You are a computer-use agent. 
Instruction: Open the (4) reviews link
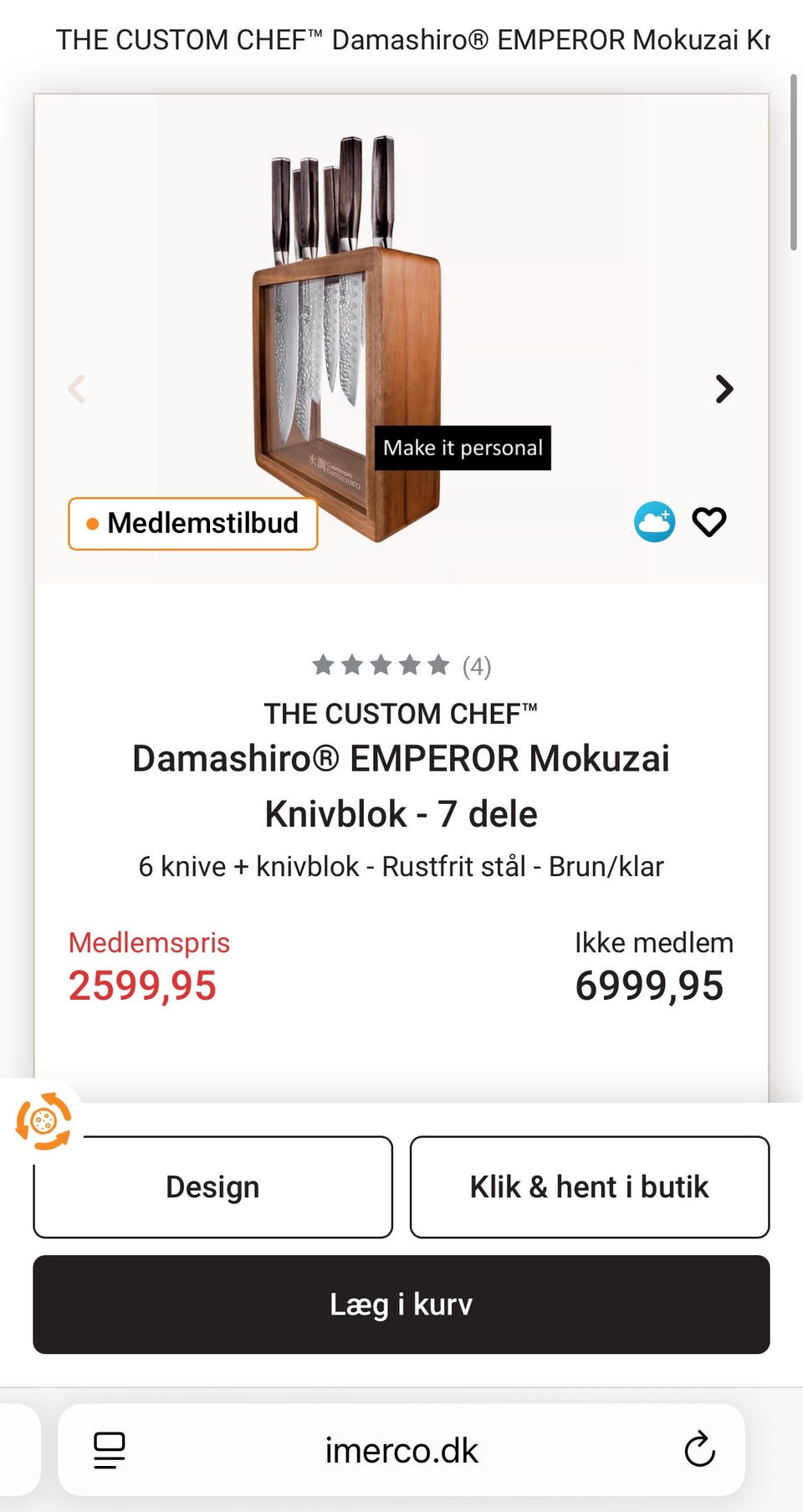[476, 667]
